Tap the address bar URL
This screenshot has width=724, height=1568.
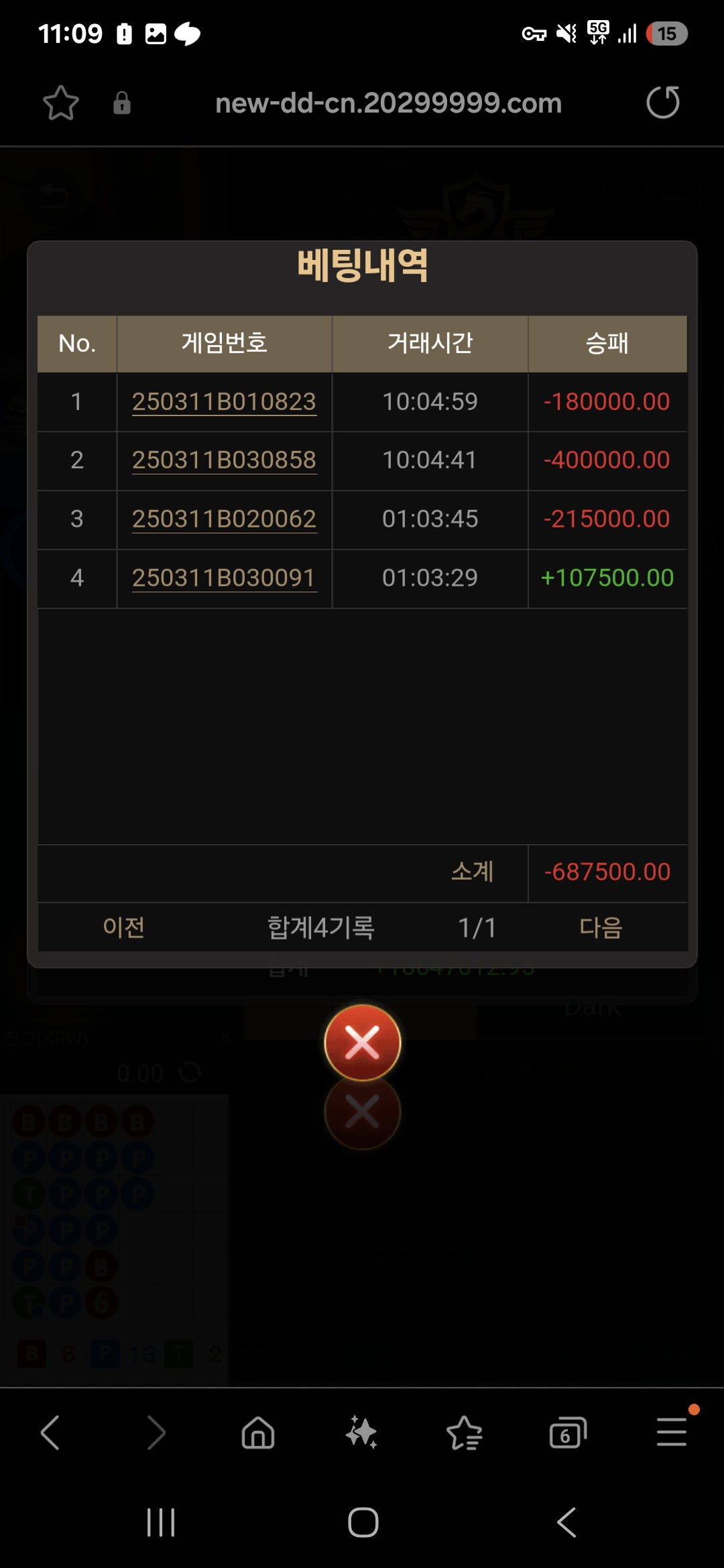click(x=388, y=103)
